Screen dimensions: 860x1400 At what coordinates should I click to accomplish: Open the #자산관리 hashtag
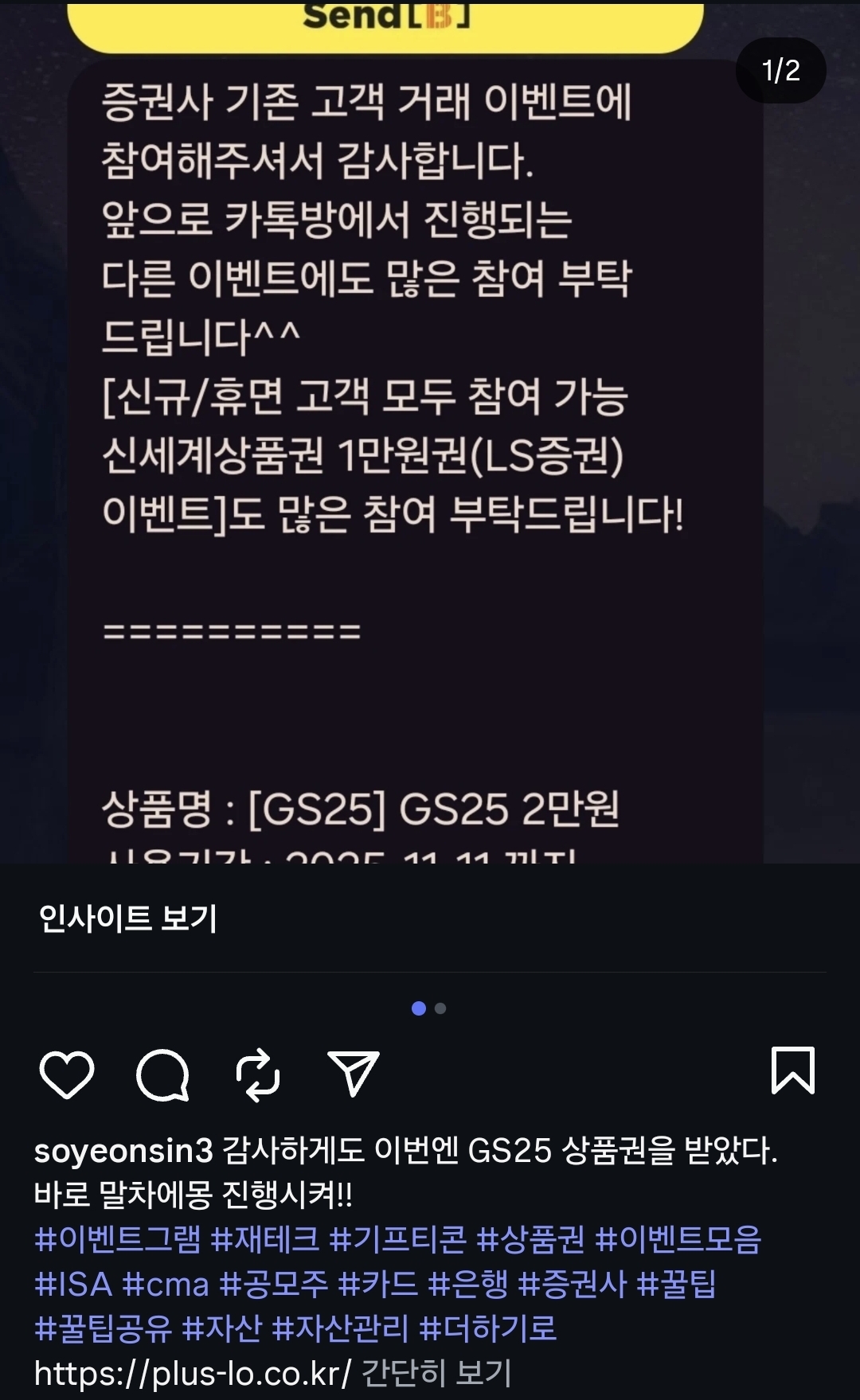click(x=340, y=1328)
